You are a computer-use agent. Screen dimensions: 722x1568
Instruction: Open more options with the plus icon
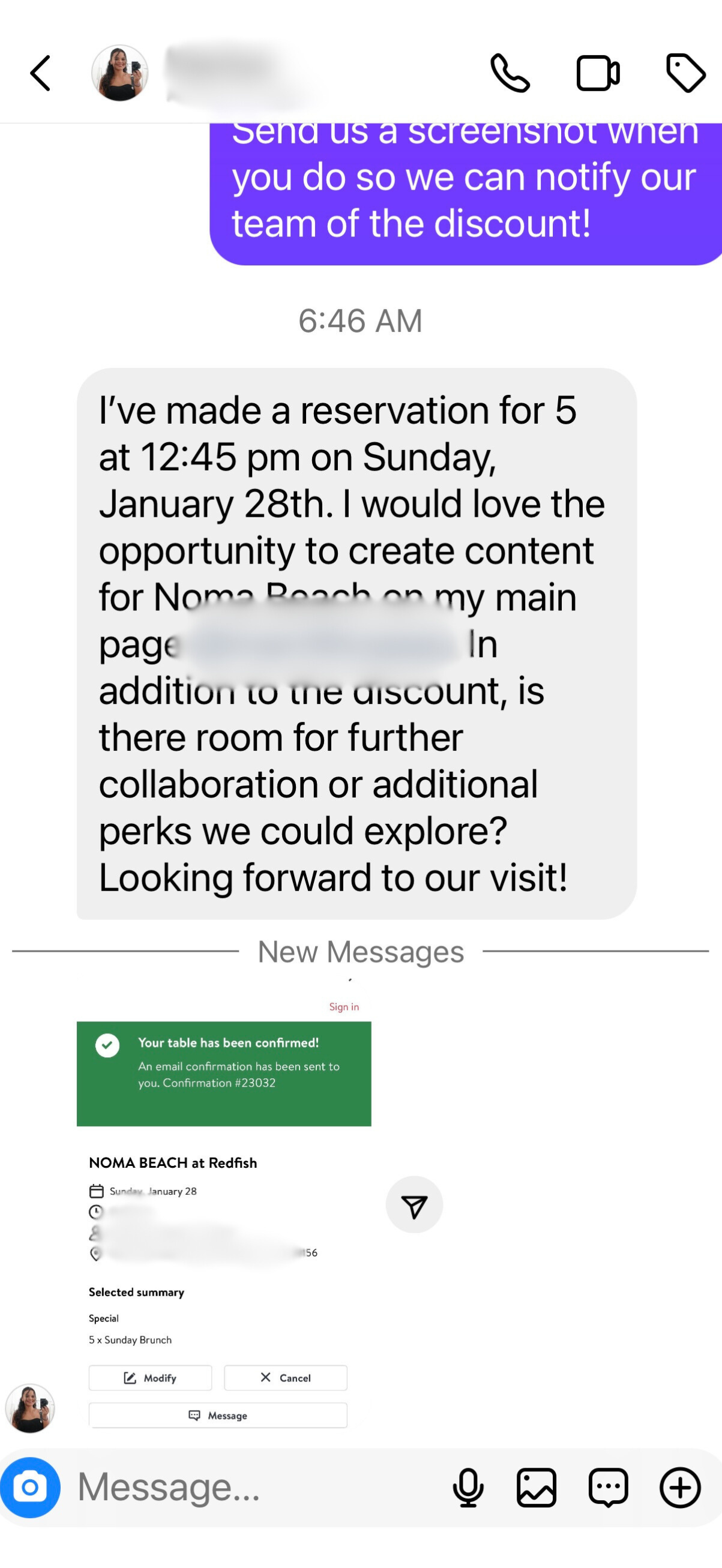click(x=680, y=1488)
